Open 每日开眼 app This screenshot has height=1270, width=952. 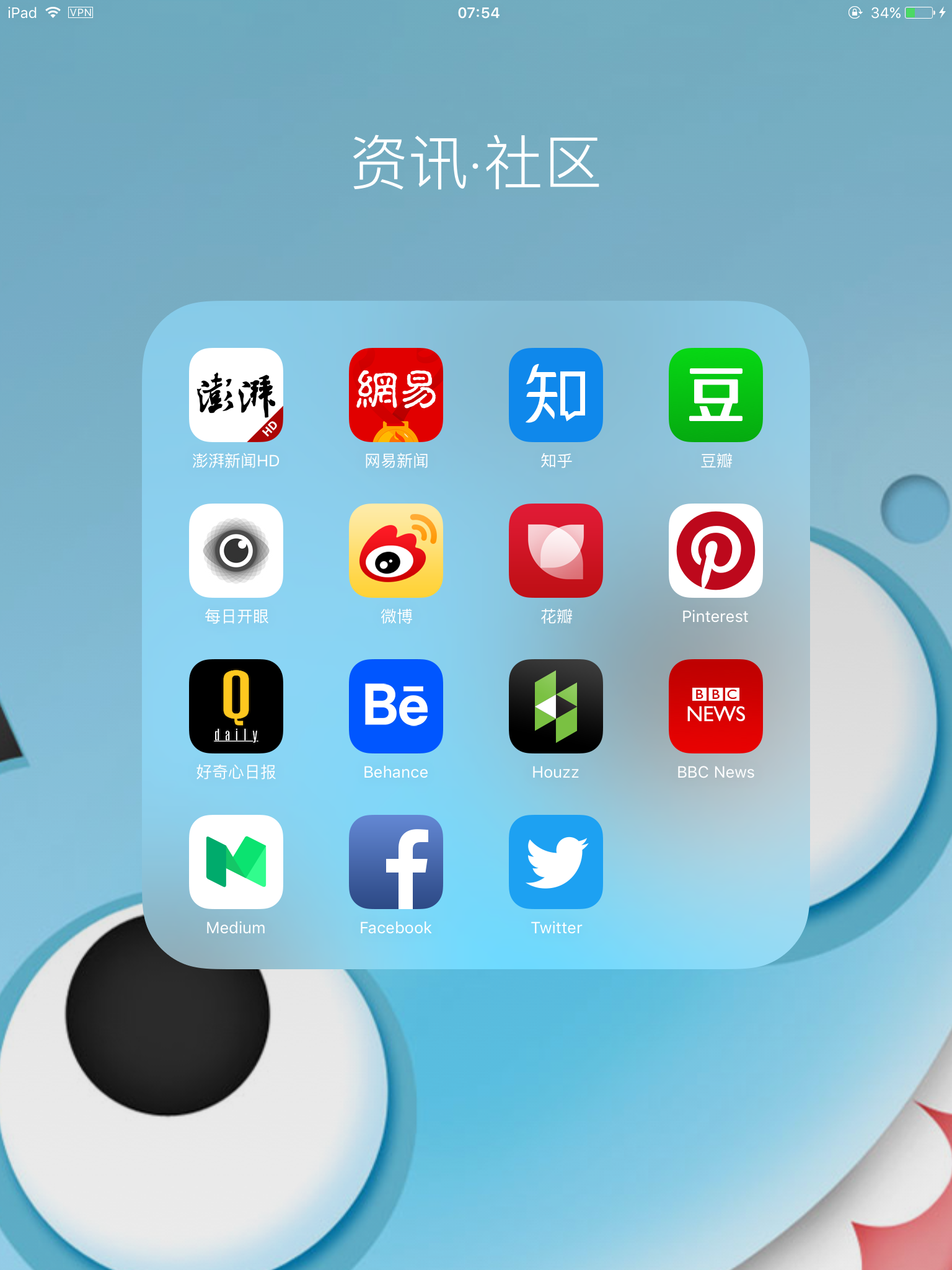(x=236, y=551)
